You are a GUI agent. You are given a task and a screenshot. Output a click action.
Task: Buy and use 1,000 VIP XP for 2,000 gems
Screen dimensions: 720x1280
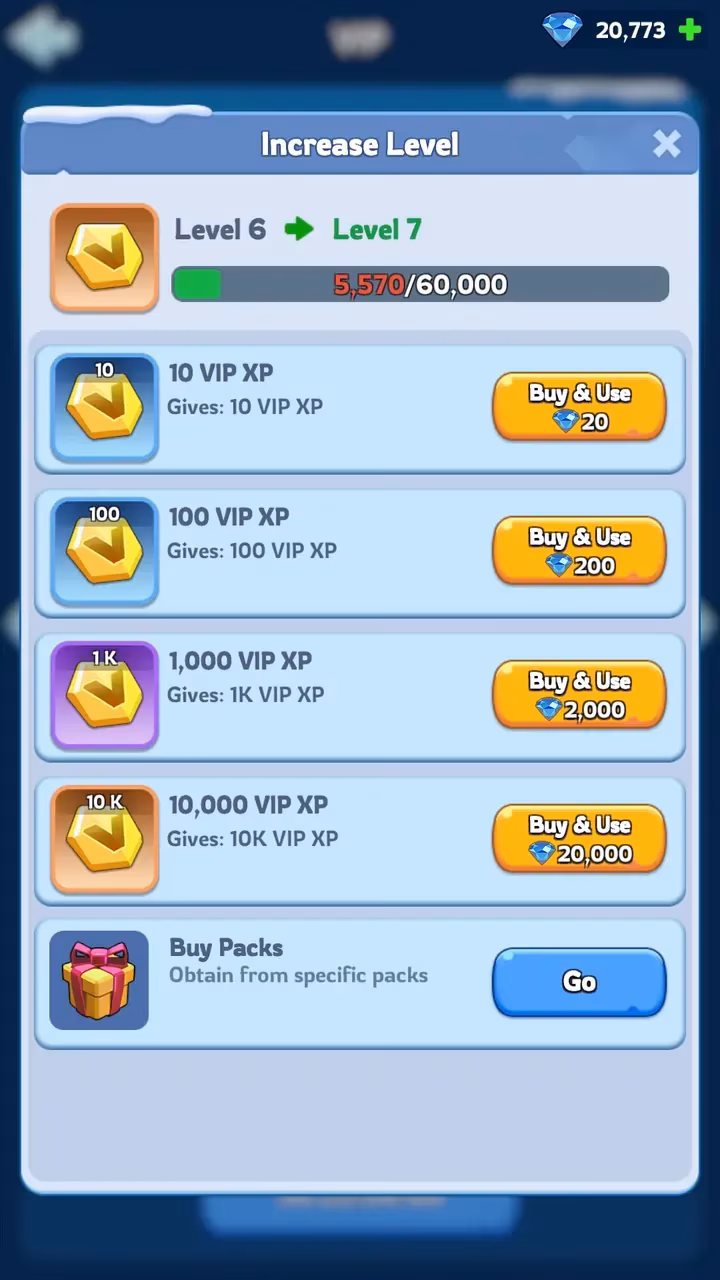point(578,694)
